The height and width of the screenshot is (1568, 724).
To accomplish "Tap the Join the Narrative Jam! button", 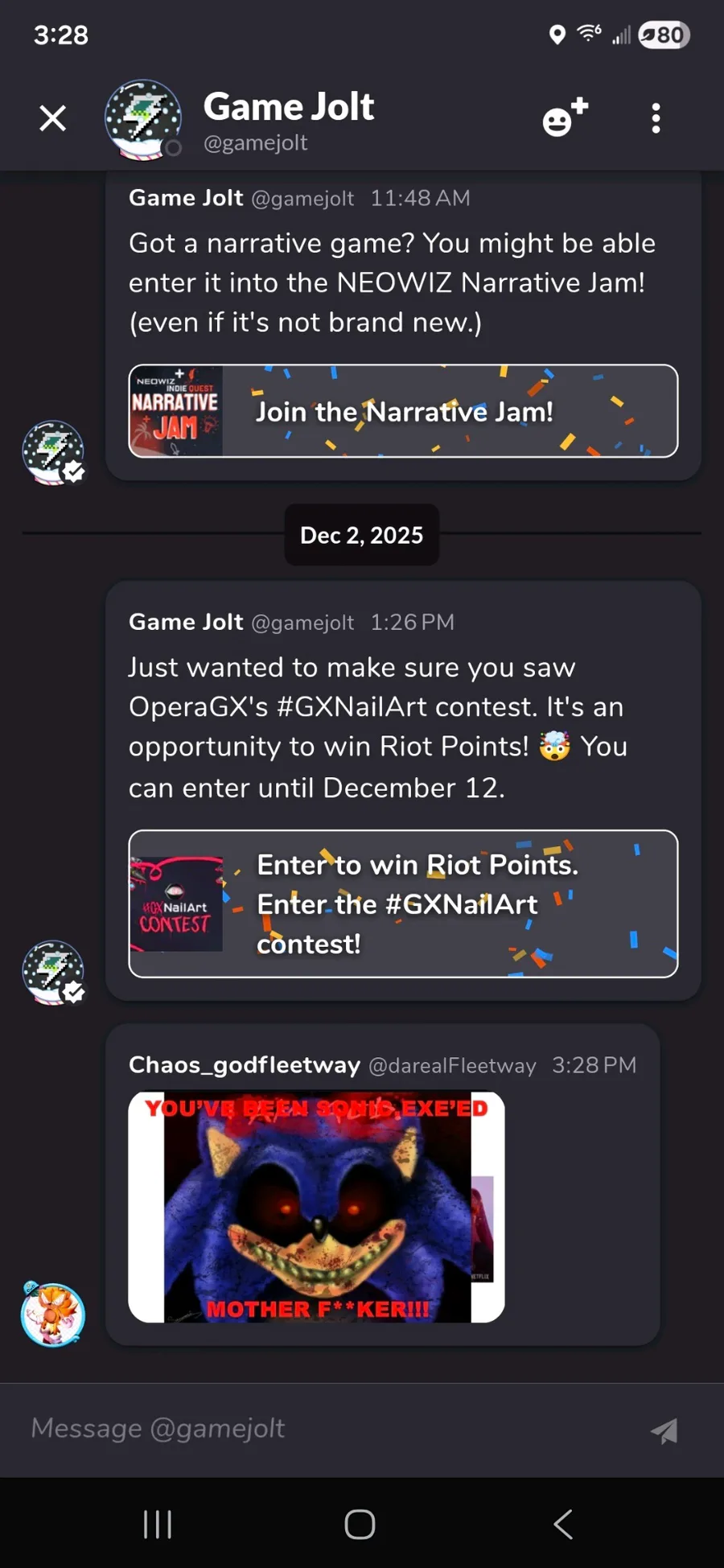I will coord(403,412).
